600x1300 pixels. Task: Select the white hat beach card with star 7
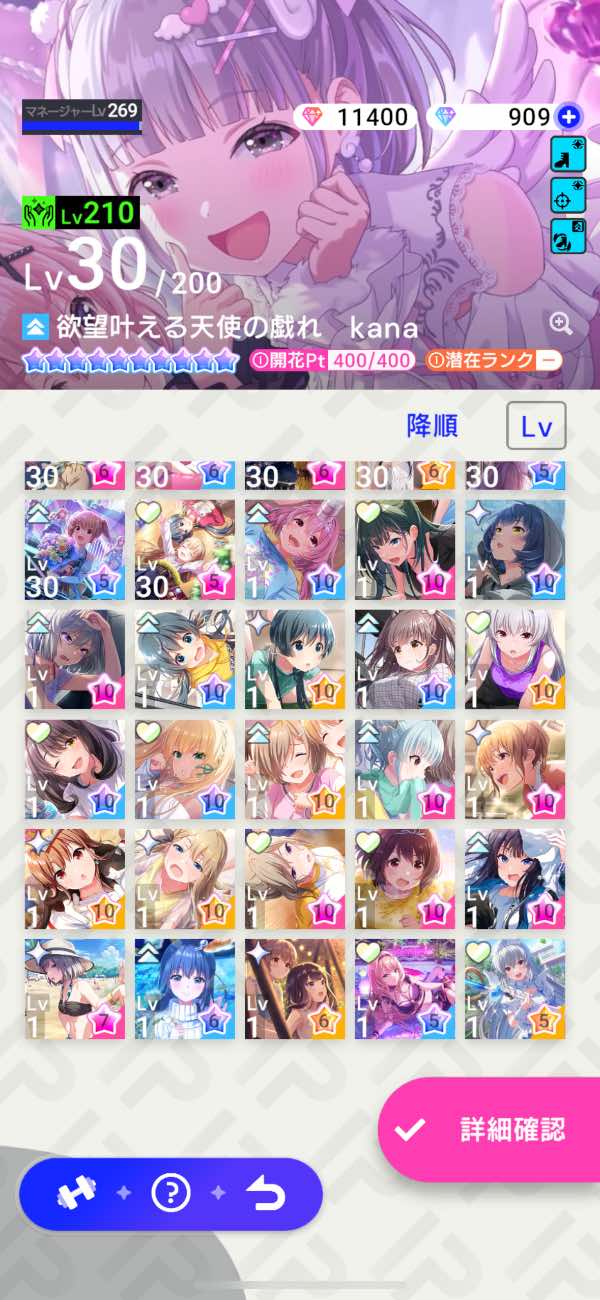75,988
